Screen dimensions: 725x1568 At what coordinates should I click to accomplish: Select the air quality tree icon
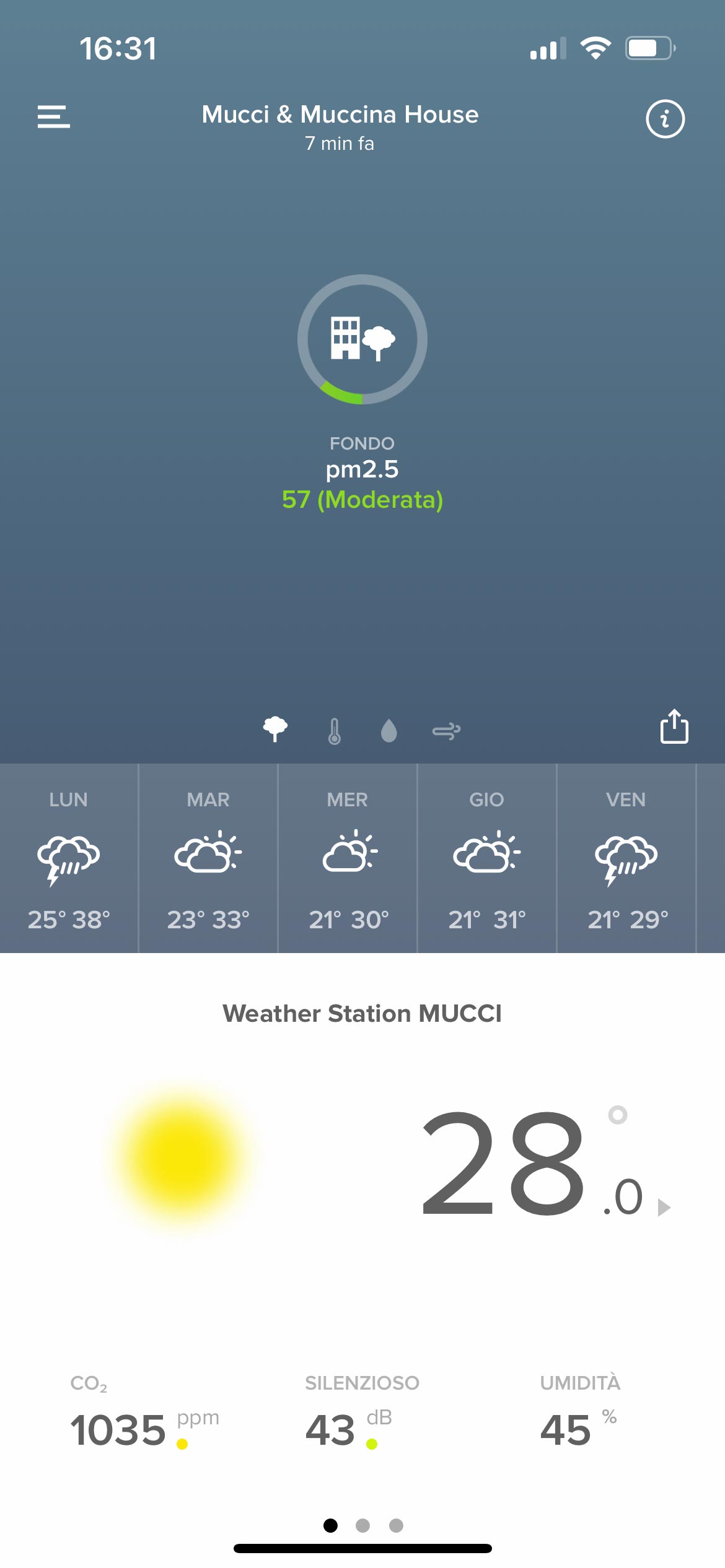pos(275,729)
